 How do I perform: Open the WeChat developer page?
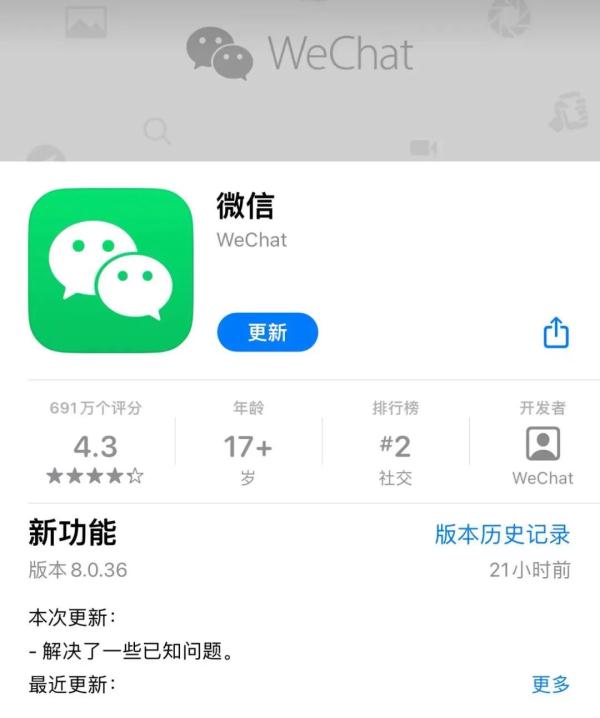(543, 445)
